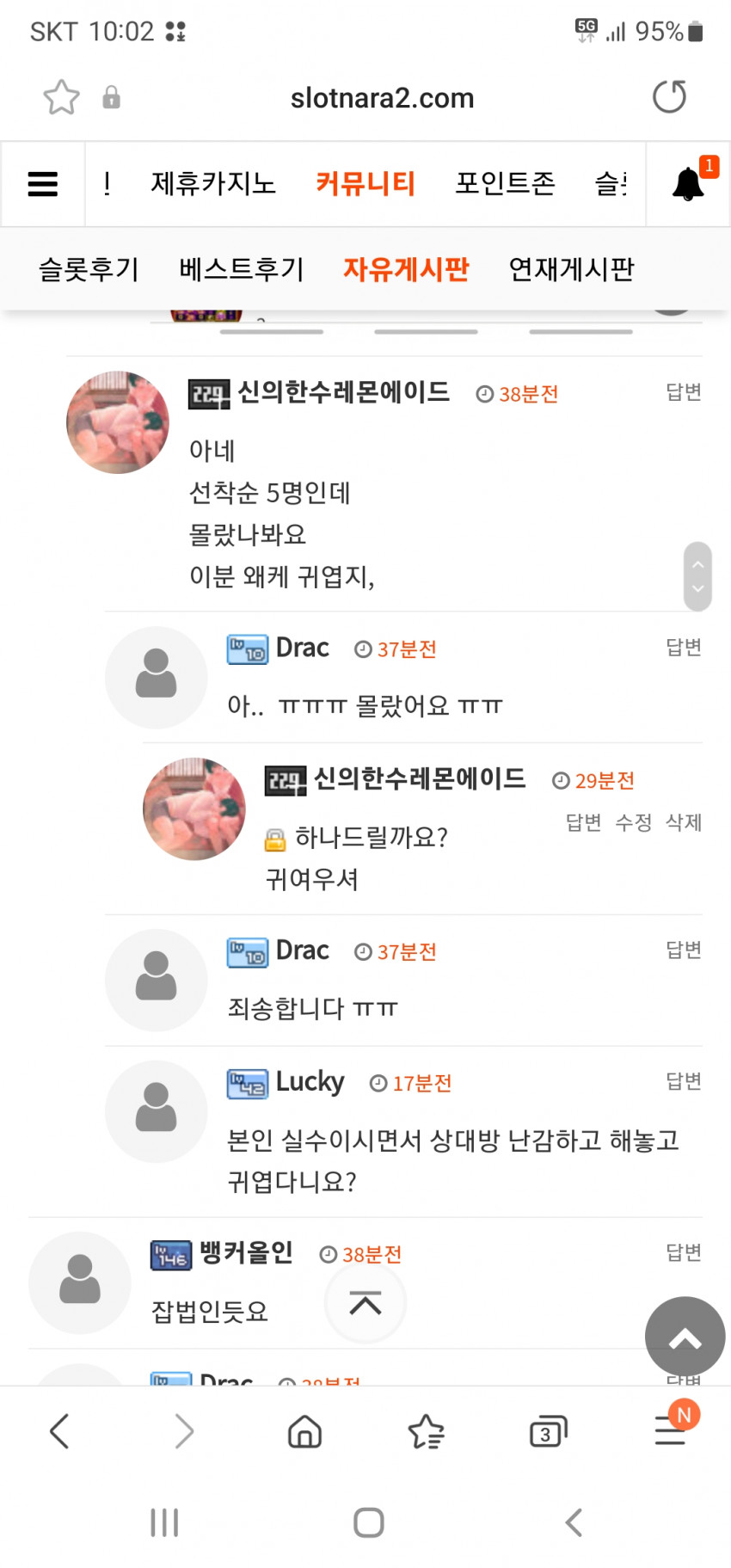The height and width of the screenshot is (1568, 731).
Task: Open the browser bookmarks list
Action: tap(426, 1432)
